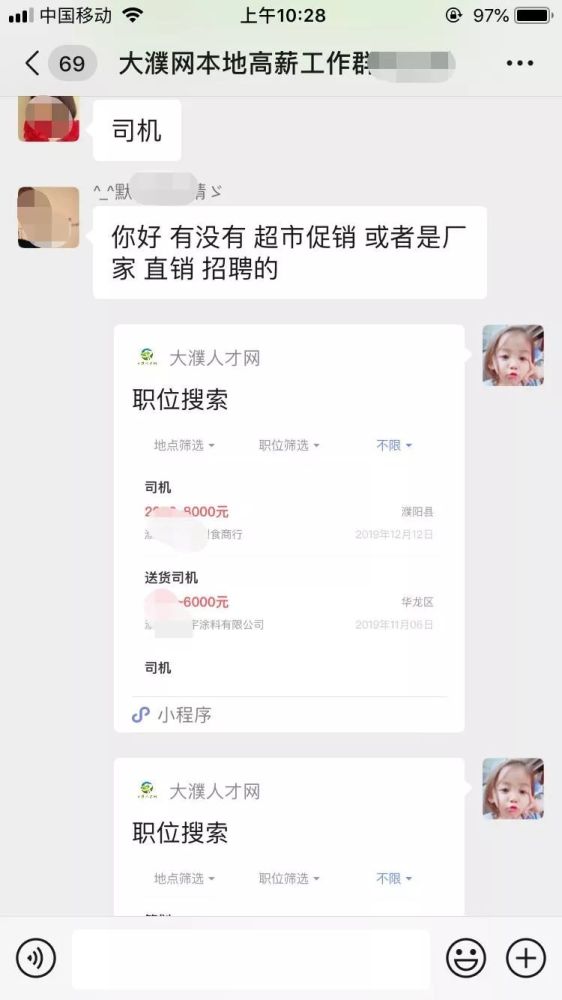
Task: Open the first 职位搜索 mini program card
Action: click(x=289, y=528)
